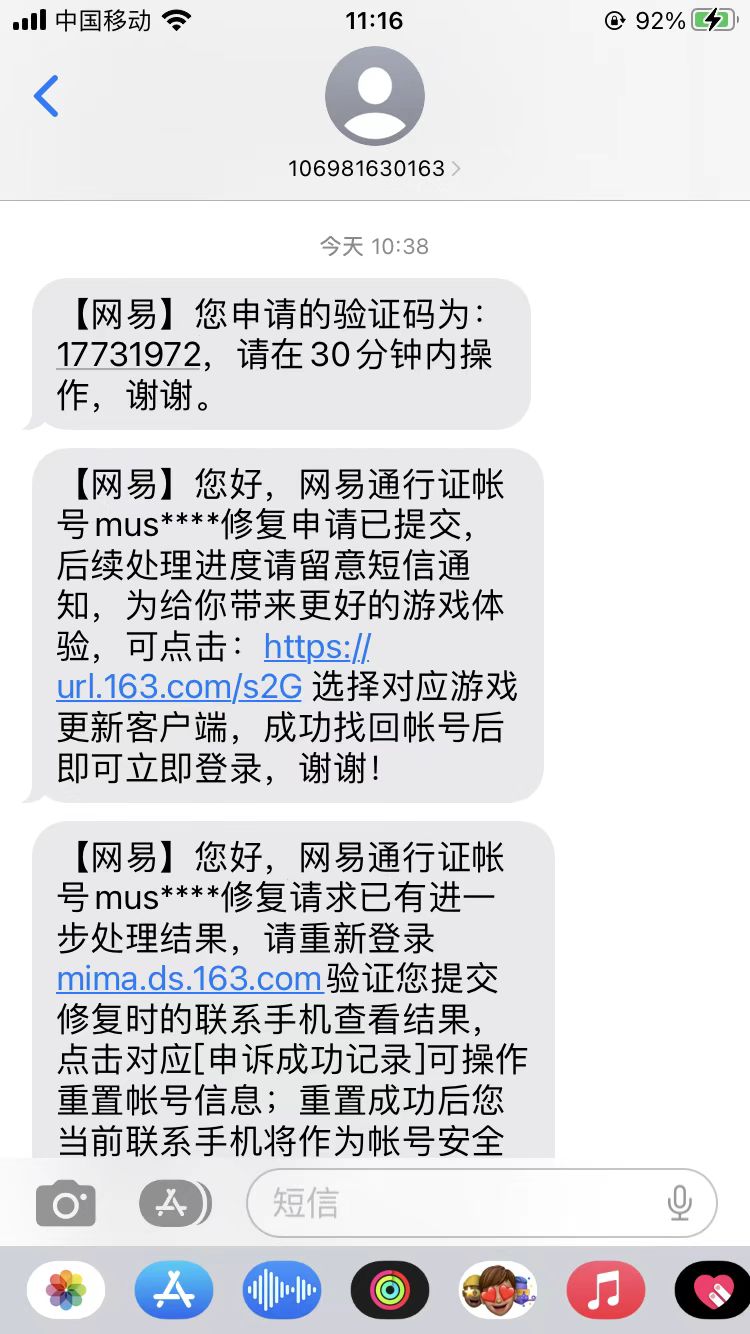Start voice dictation with the microphone
Image resolution: width=750 pixels, height=1334 pixels.
(680, 1203)
